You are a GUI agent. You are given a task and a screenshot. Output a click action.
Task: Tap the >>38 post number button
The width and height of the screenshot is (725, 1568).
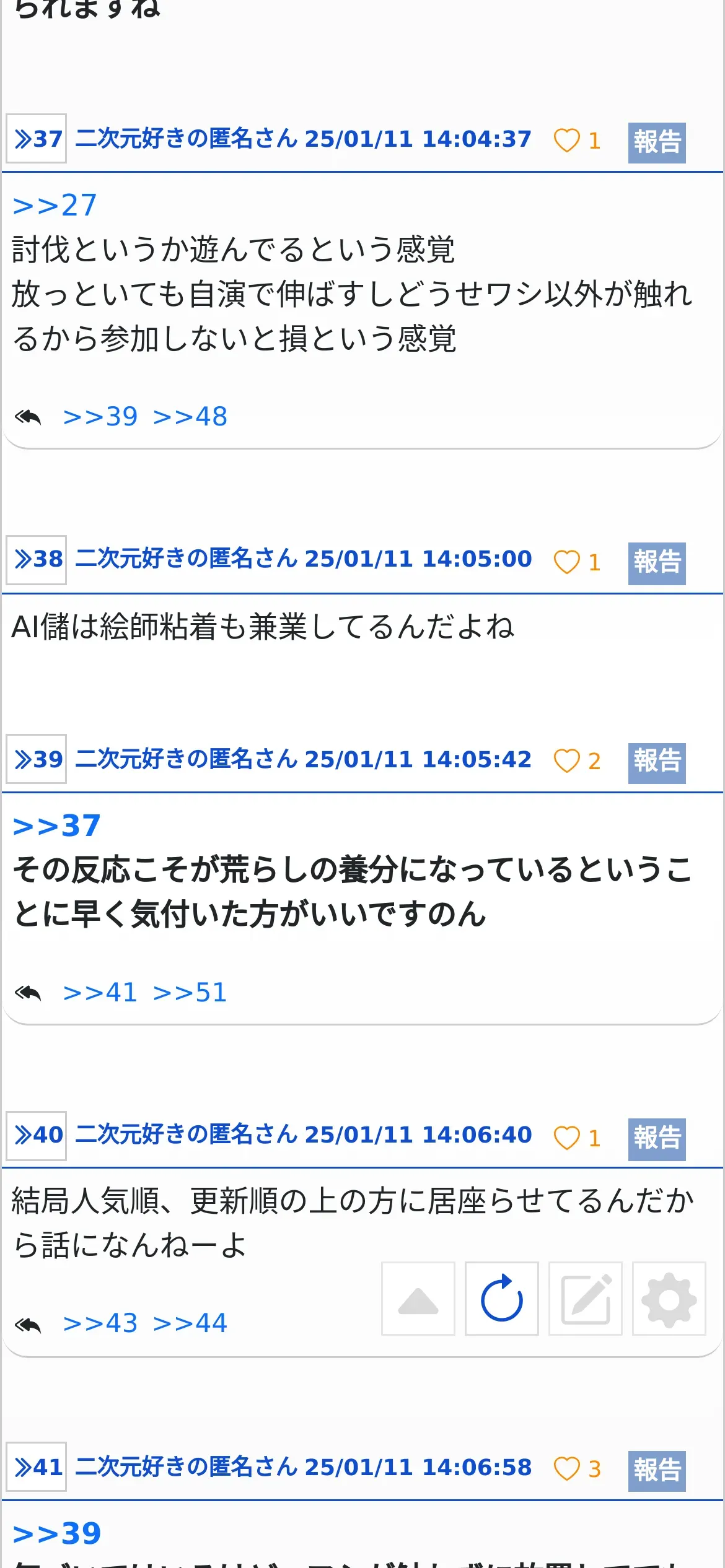coord(37,560)
